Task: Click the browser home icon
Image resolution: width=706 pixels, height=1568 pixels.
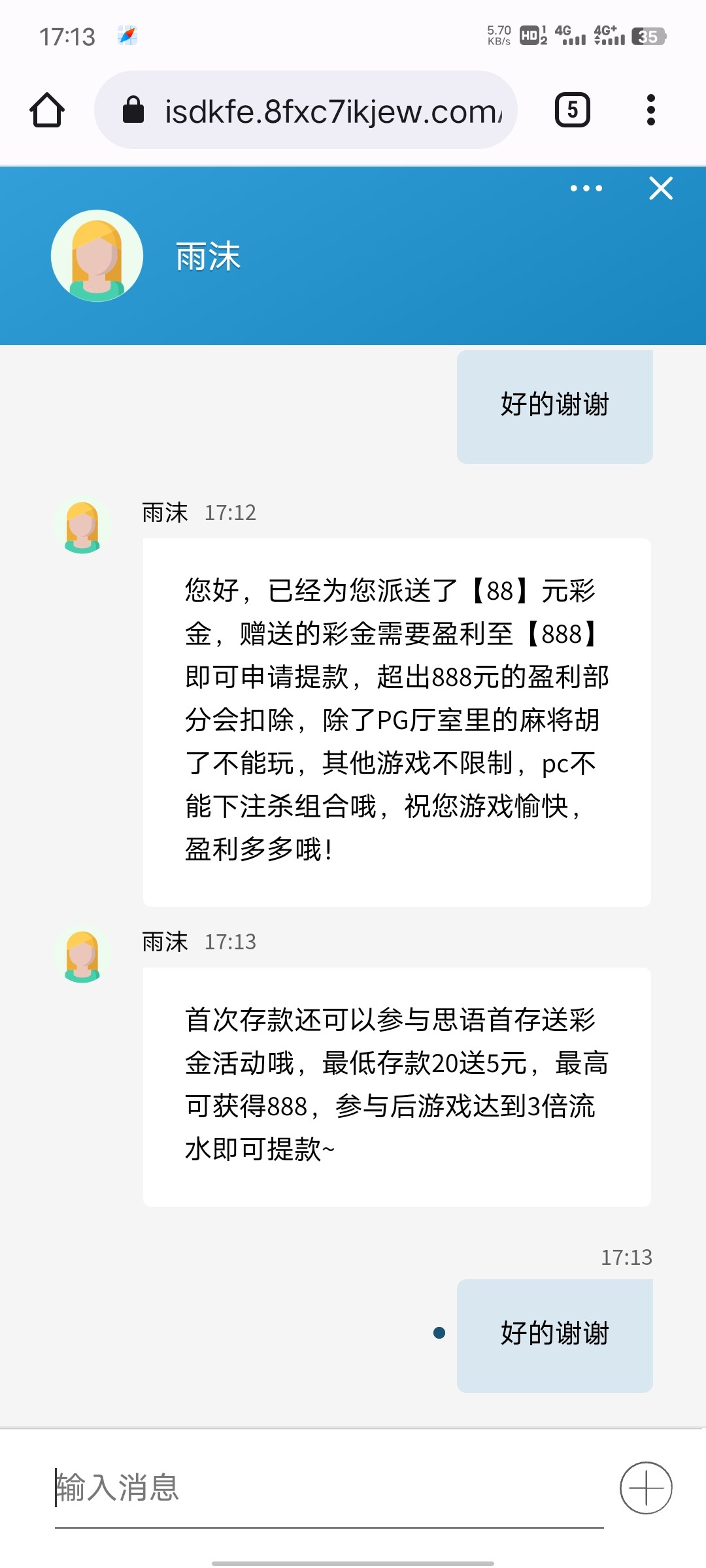Action: (x=46, y=110)
